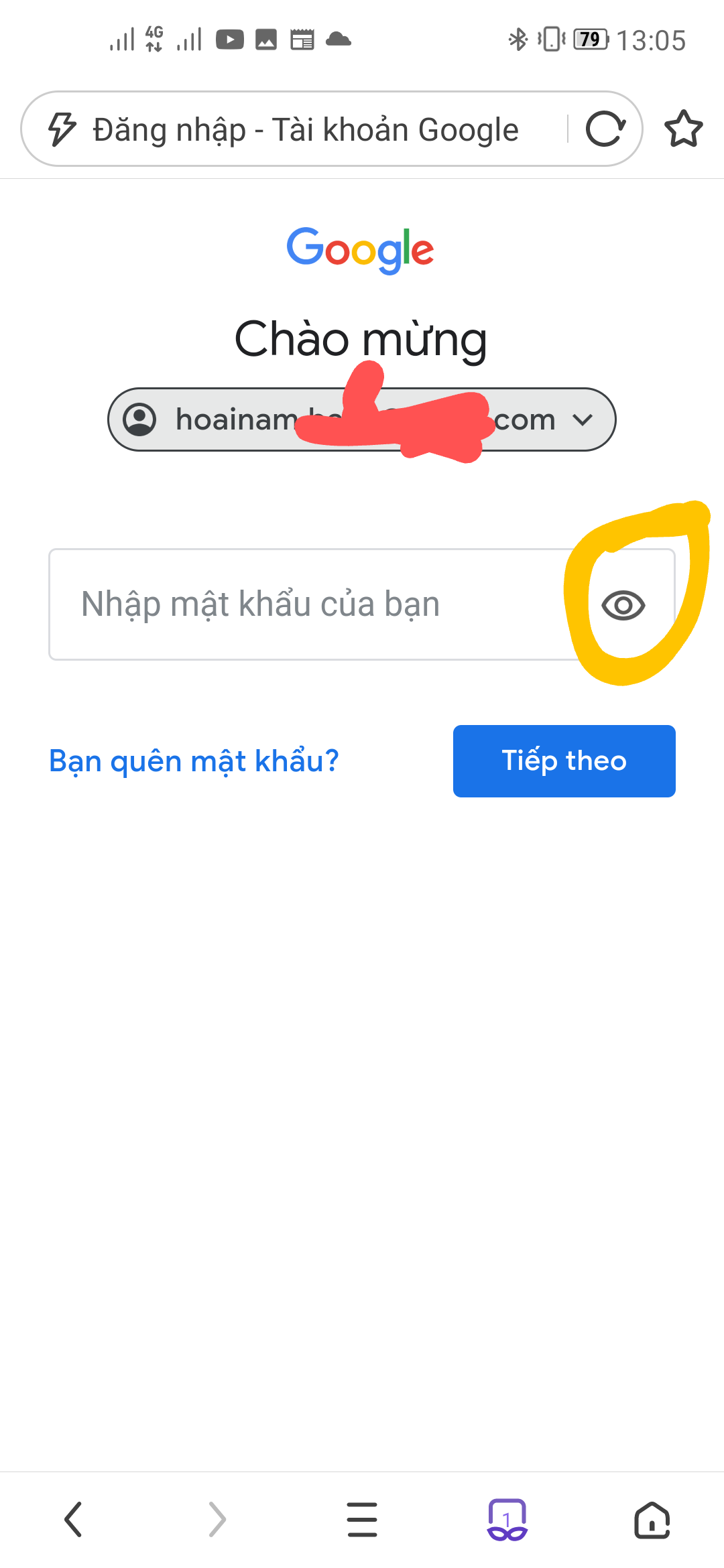Reload the current page
The image size is (724, 1568).
(x=605, y=129)
